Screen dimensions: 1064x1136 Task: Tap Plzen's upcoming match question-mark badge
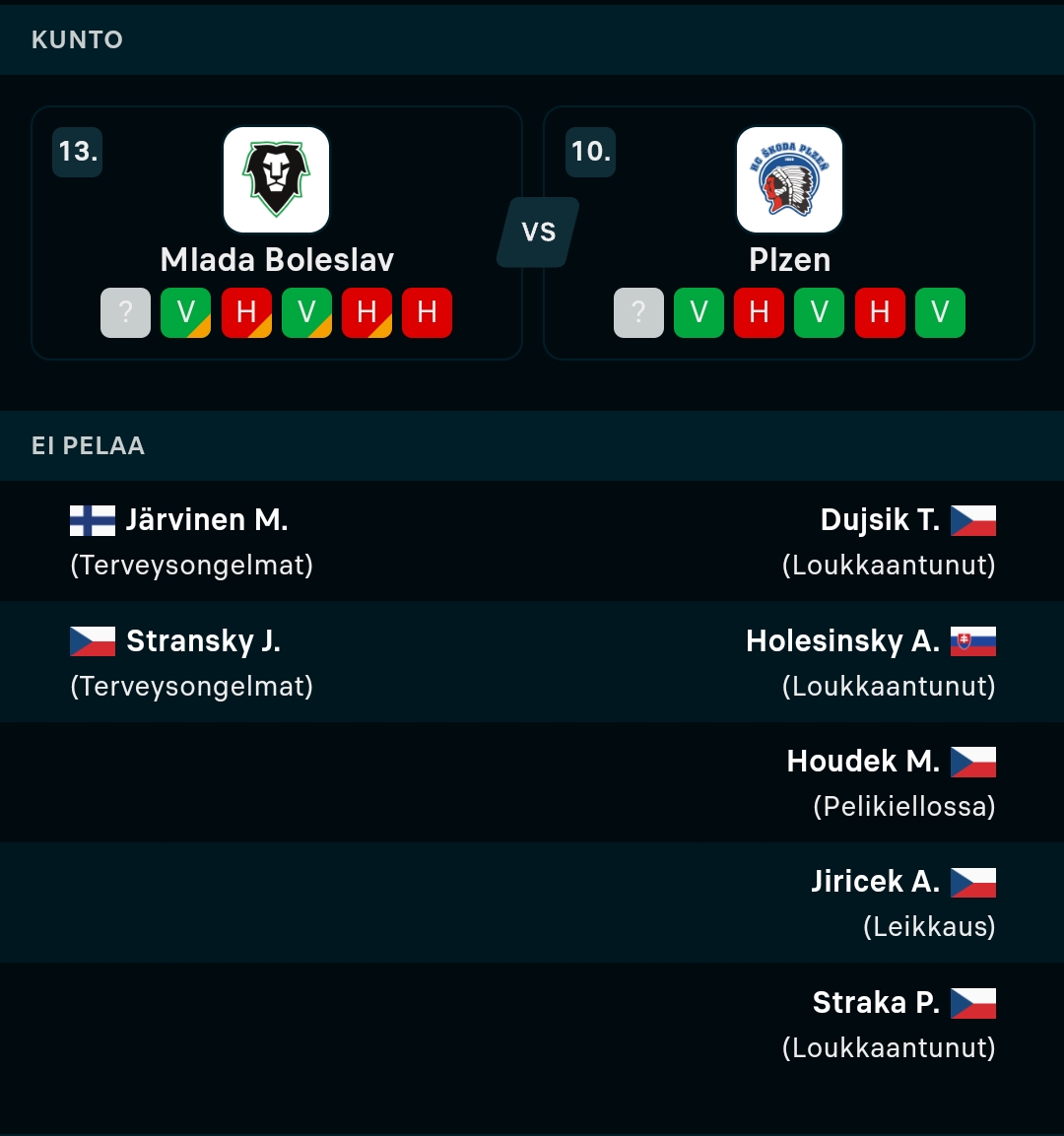(x=638, y=312)
